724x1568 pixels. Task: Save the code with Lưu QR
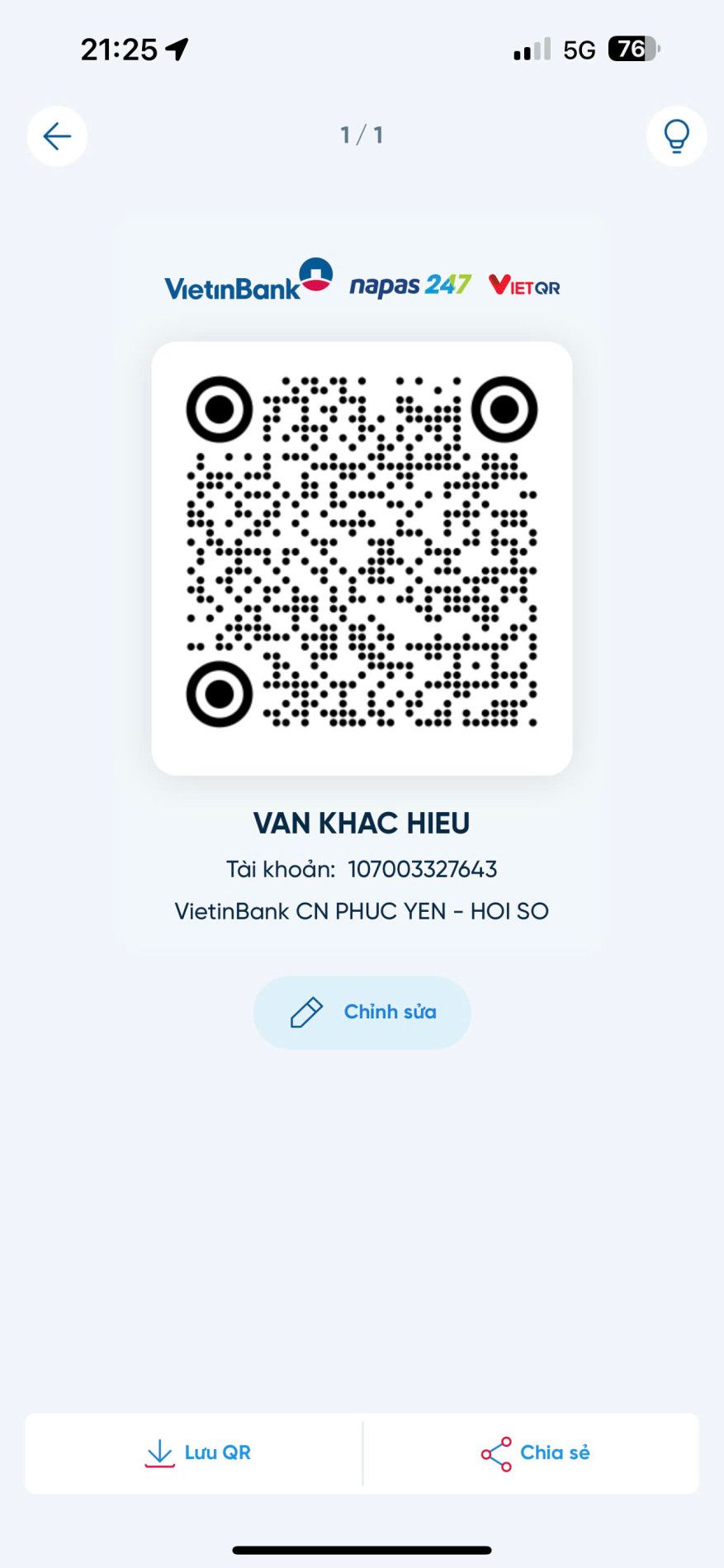click(197, 1453)
